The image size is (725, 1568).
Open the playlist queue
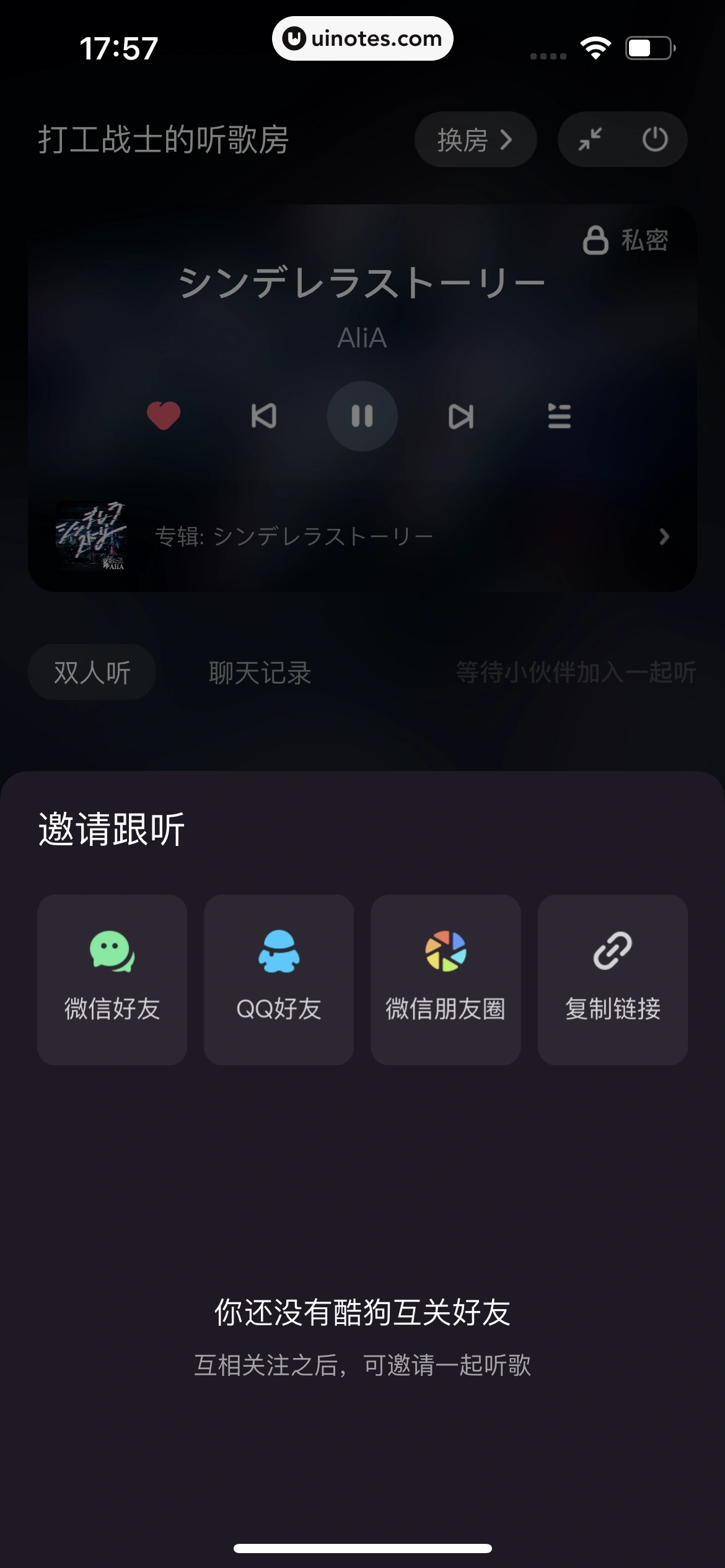pos(559,416)
